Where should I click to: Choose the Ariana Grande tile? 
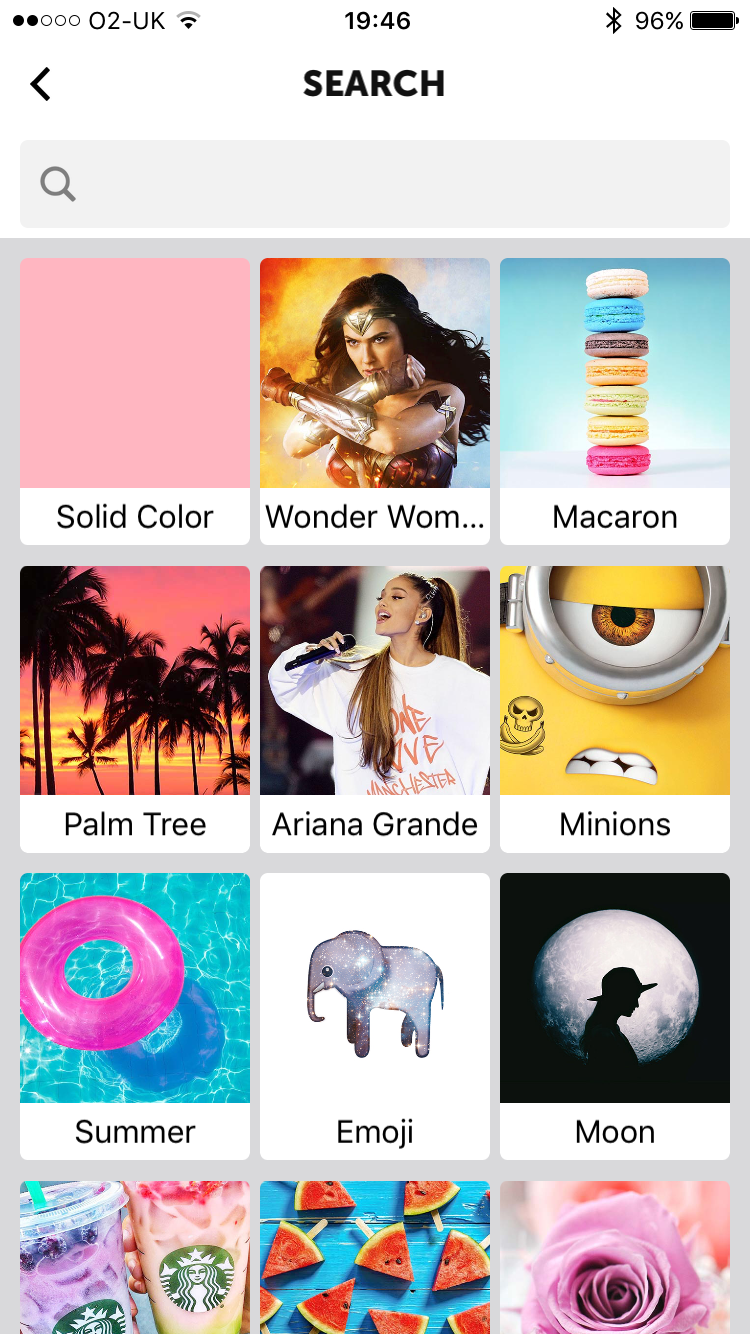coord(375,709)
